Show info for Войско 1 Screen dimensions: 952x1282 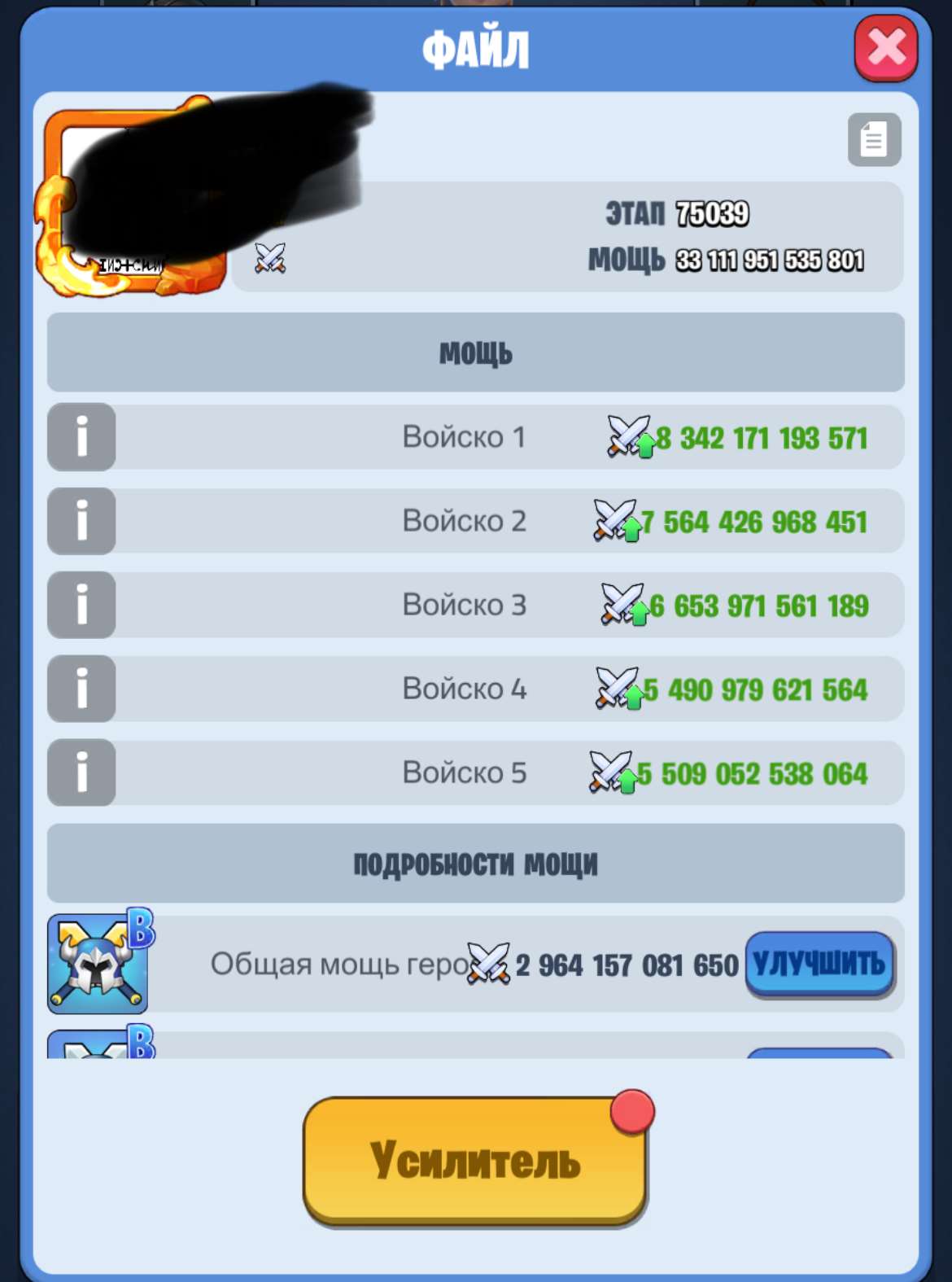(x=81, y=437)
